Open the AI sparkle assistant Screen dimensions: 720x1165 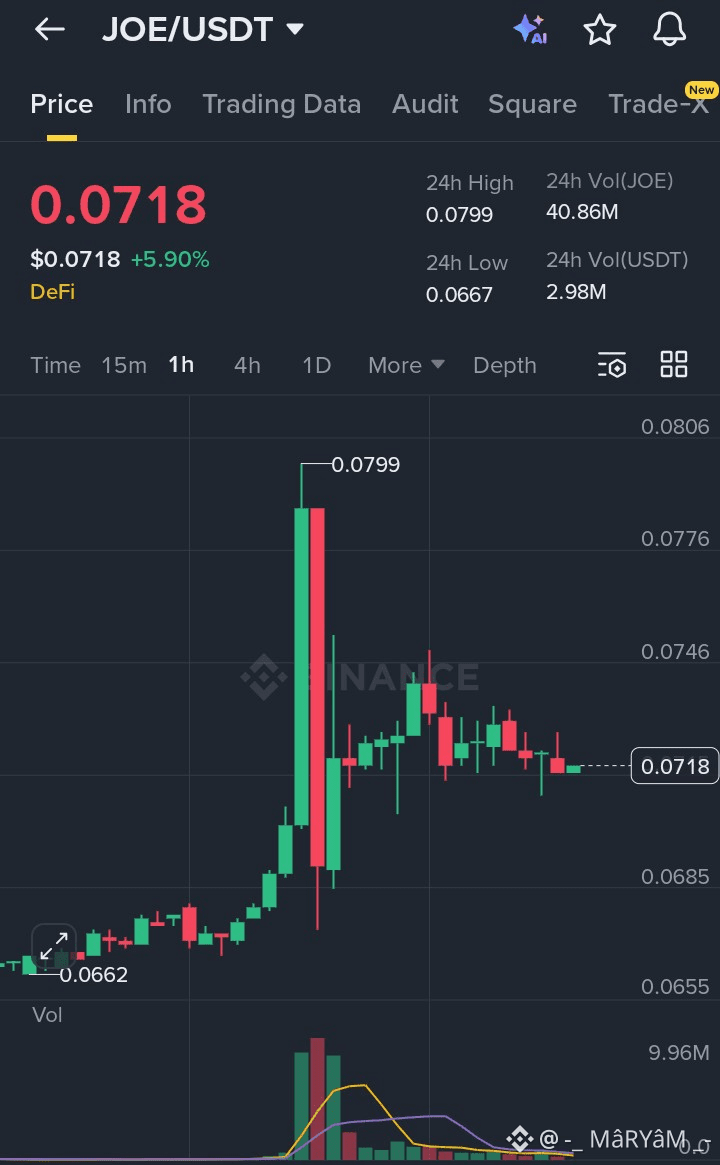(530, 30)
